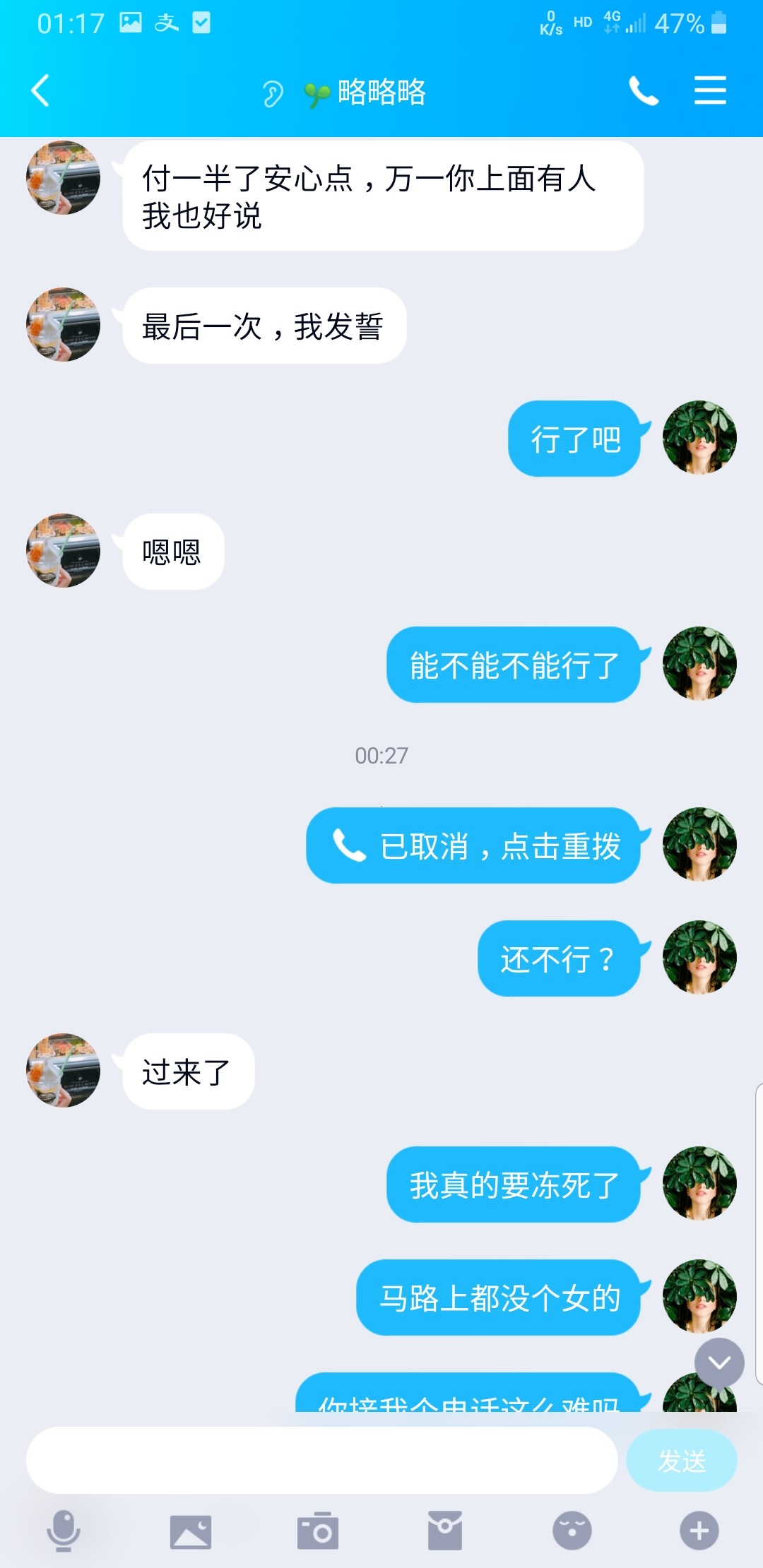Open the chat settings hamburger menu
The height and width of the screenshot is (1568, 763).
(x=711, y=92)
